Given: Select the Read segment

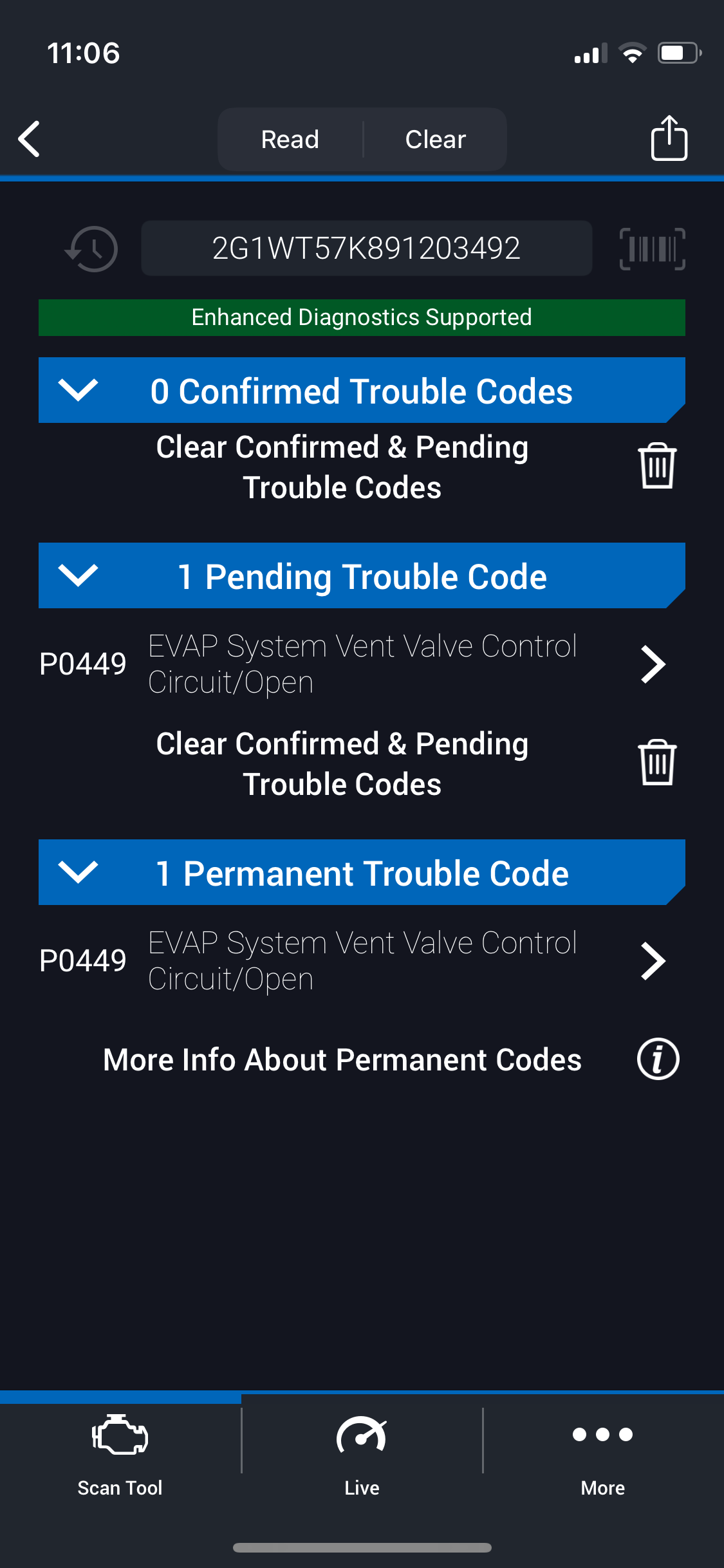Looking at the screenshot, I should (x=290, y=139).
